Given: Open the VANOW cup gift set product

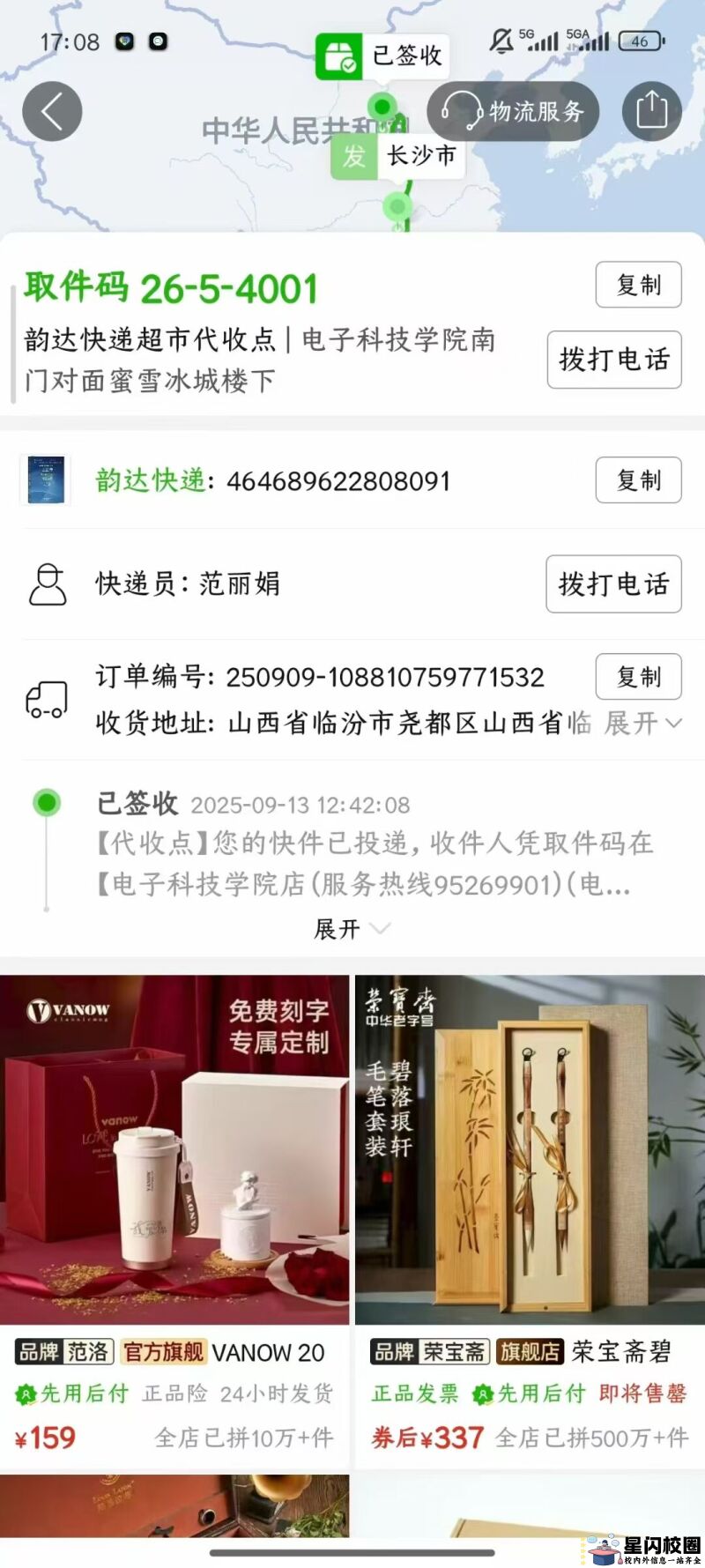Looking at the screenshot, I should (x=174, y=1149).
